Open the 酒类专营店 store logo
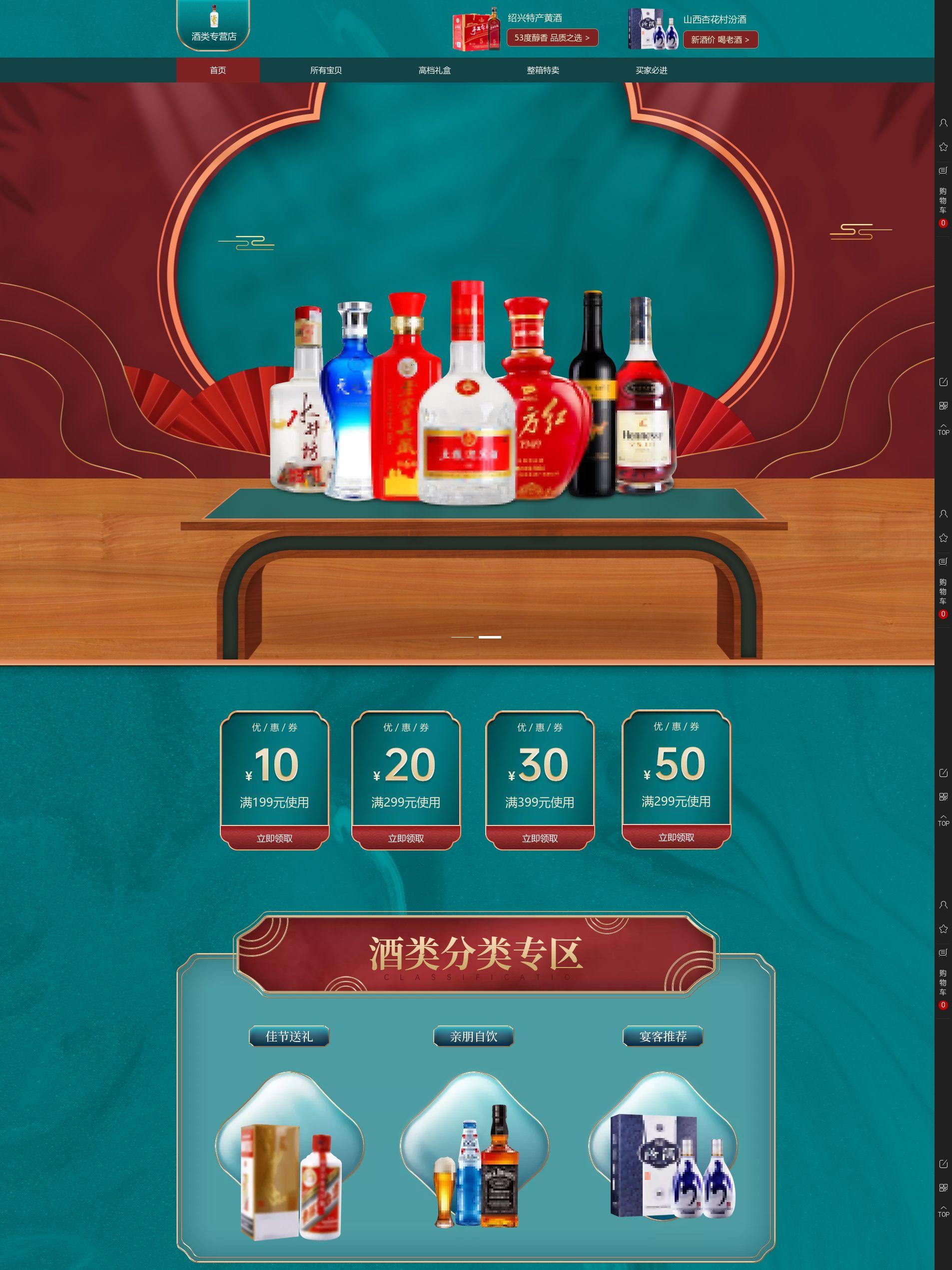Image resolution: width=952 pixels, height=1270 pixels. (x=213, y=26)
